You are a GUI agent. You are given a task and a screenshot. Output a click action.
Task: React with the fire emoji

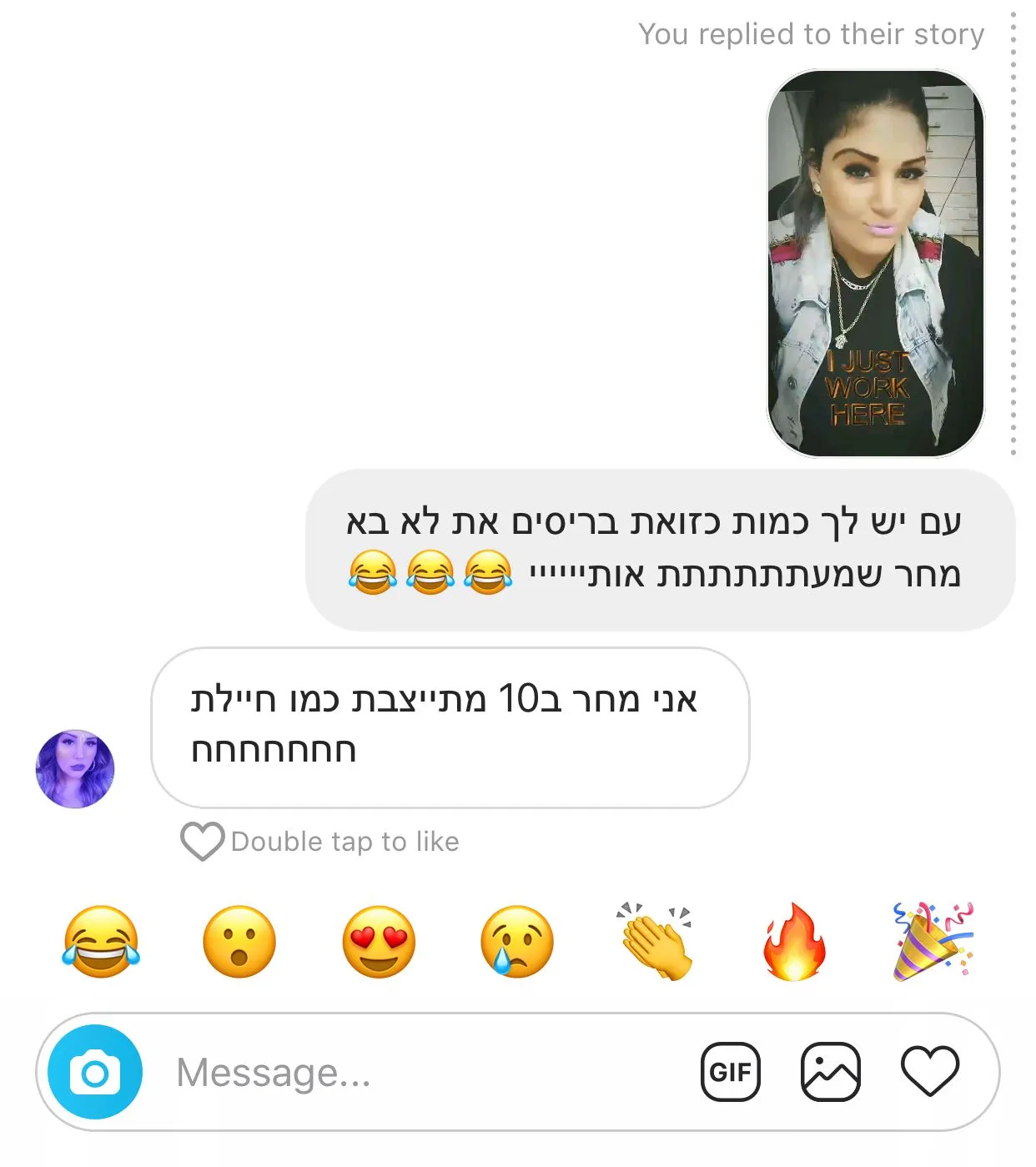click(x=794, y=942)
